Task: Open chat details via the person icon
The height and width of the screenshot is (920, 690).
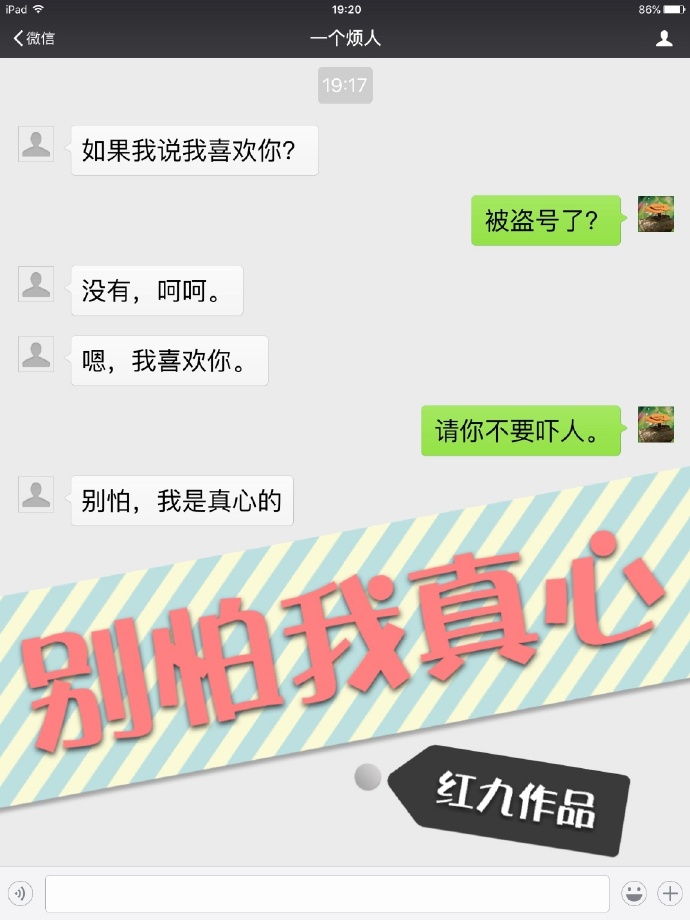Action: pos(664,39)
